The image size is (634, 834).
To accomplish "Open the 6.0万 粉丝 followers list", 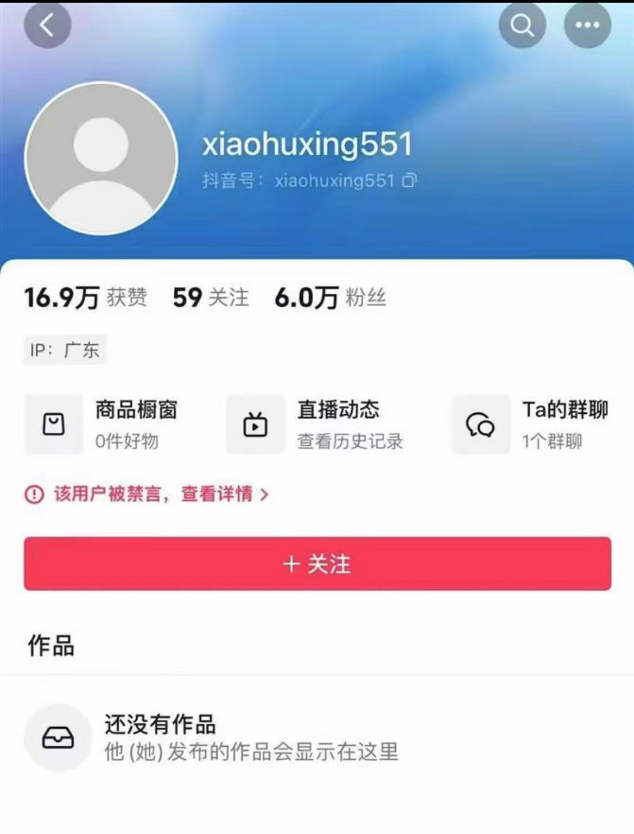I will pyautogui.click(x=330, y=297).
